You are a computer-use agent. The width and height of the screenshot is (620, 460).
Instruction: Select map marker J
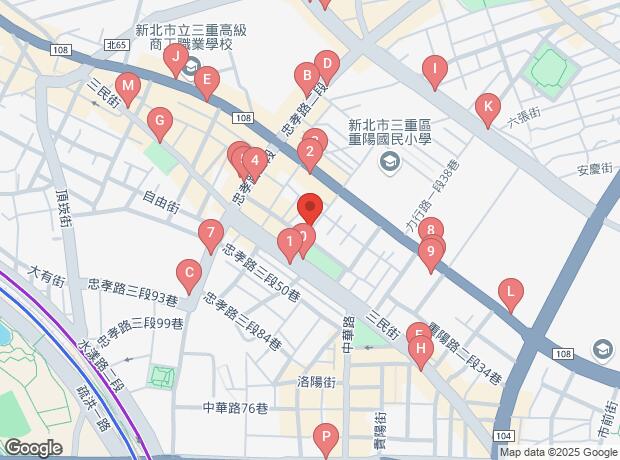tap(176, 59)
